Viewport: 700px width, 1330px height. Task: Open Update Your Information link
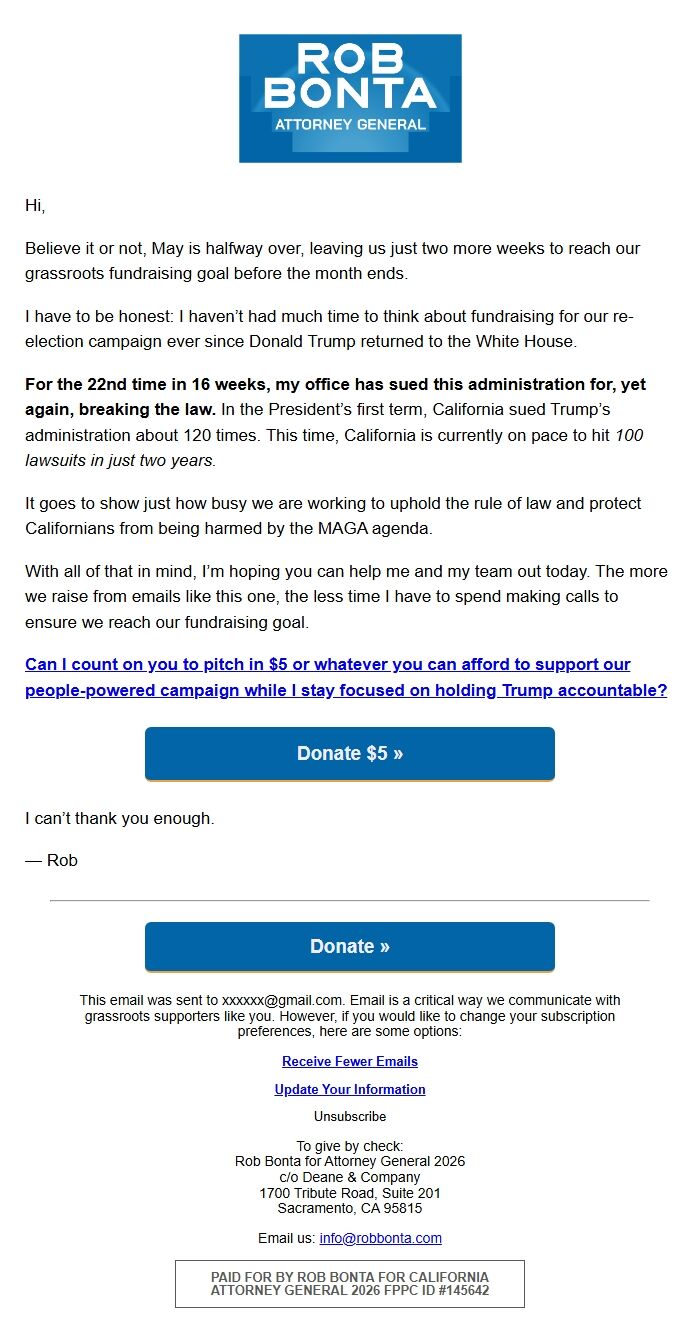350,1089
